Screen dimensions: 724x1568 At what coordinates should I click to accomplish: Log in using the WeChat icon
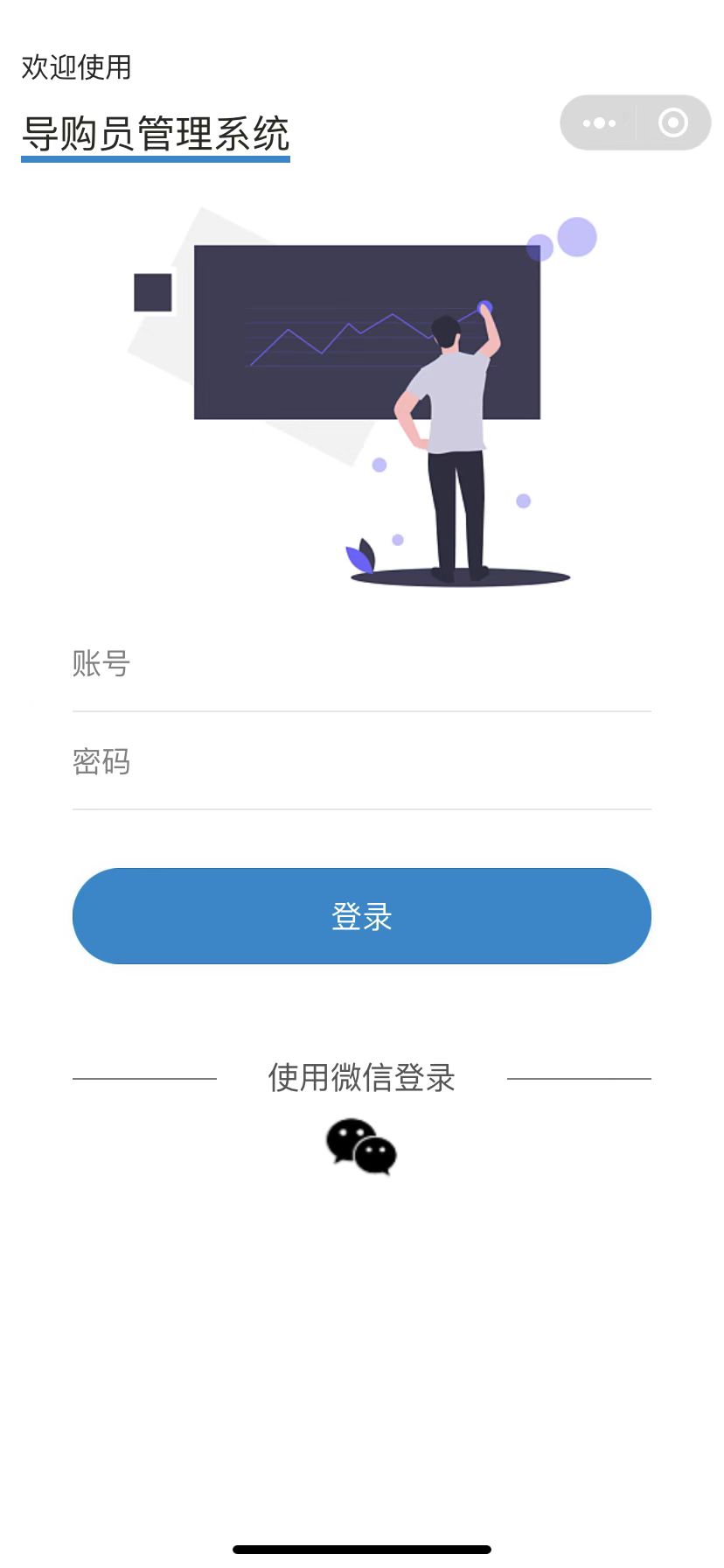tap(361, 1146)
